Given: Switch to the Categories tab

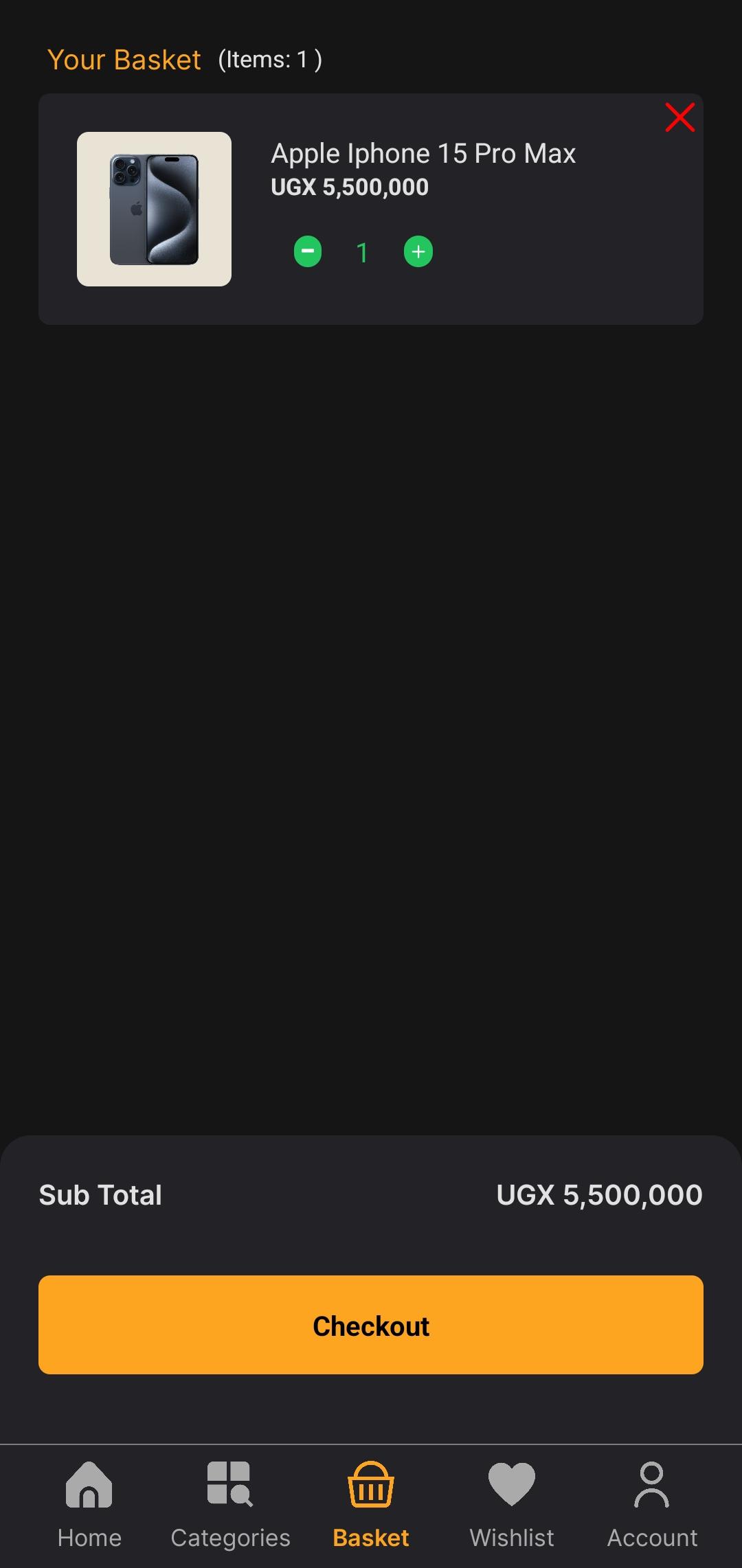Looking at the screenshot, I should click(x=230, y=1505).
